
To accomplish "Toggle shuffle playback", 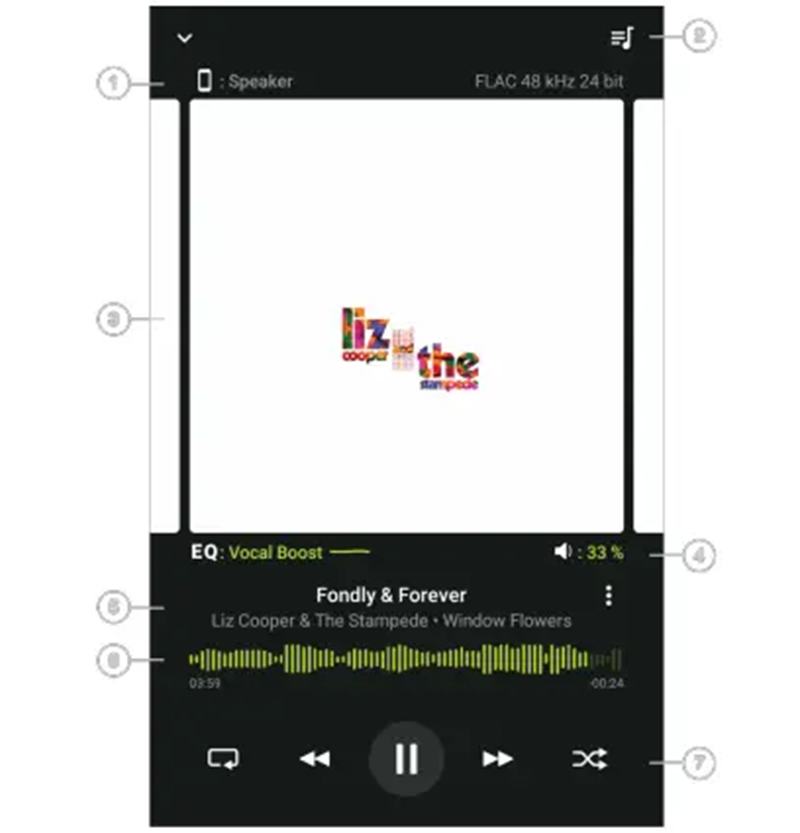I will pyautogui.click(x=588, y=759).
